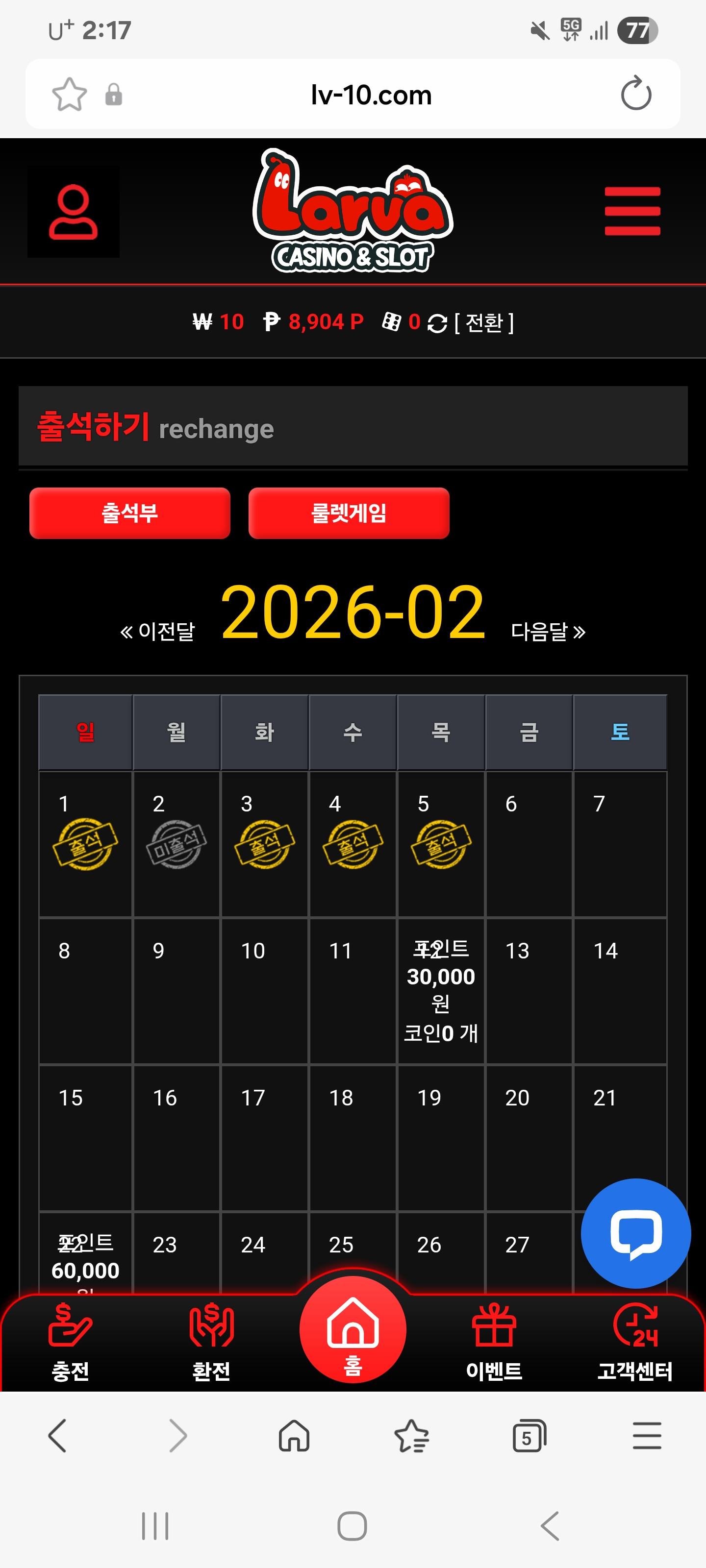The height and width of the screenshot is (1568, 706).
Task: Open the browser tabs counter
Action: [x=529, y=1436]
